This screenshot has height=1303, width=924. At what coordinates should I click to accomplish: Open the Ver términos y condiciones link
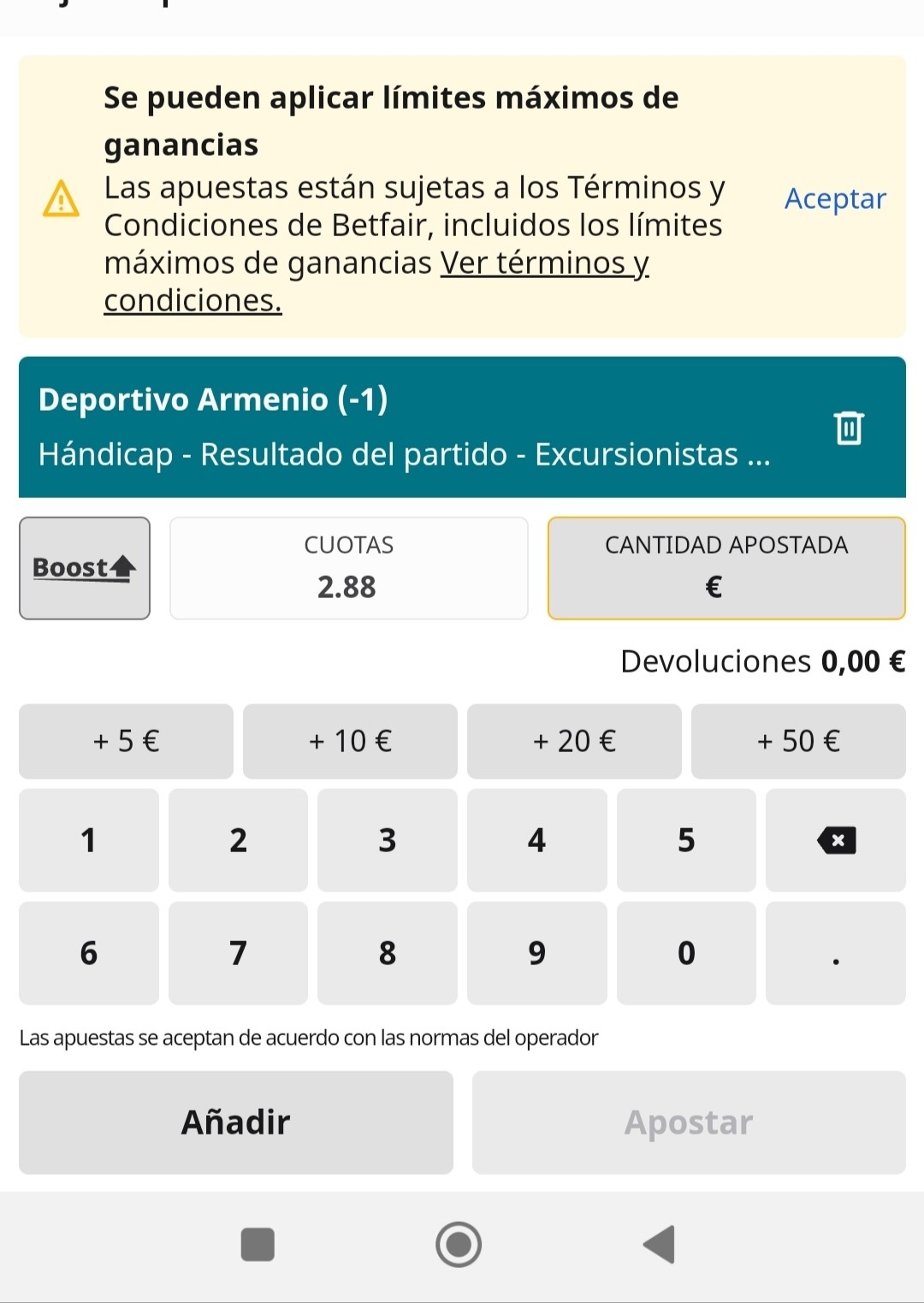point(376,281)
